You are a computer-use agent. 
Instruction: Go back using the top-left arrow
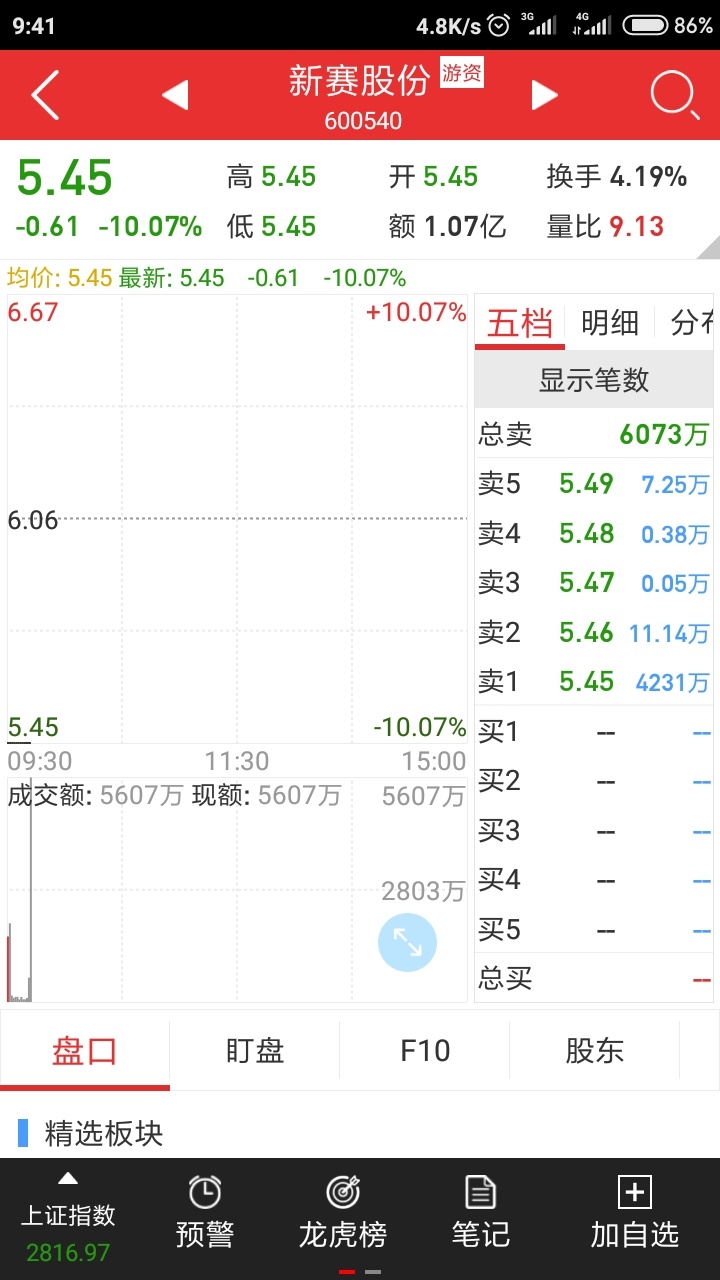click(x=45, y=96)
